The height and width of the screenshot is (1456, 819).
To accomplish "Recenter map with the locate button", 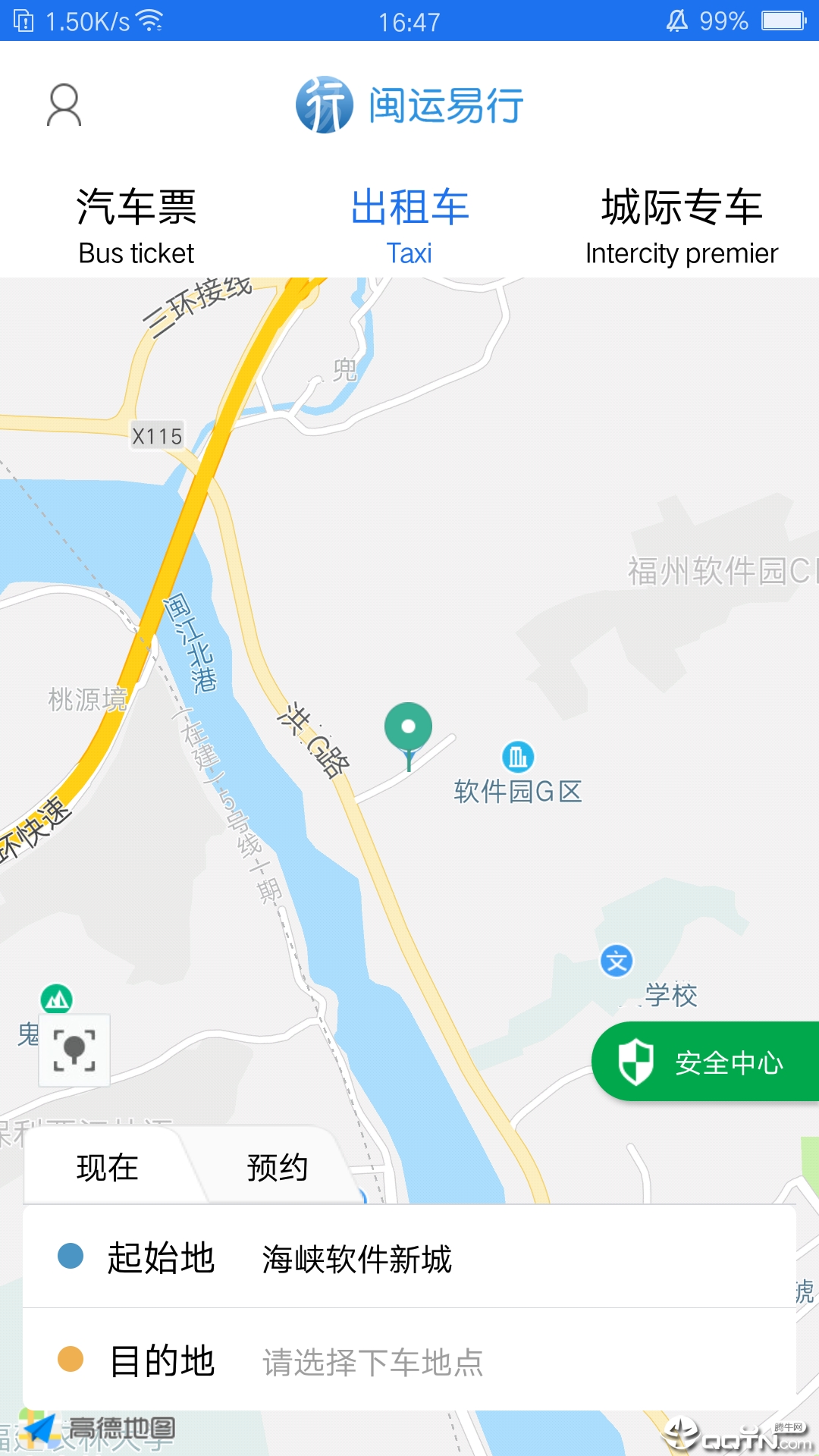I will click(74, 1050).
